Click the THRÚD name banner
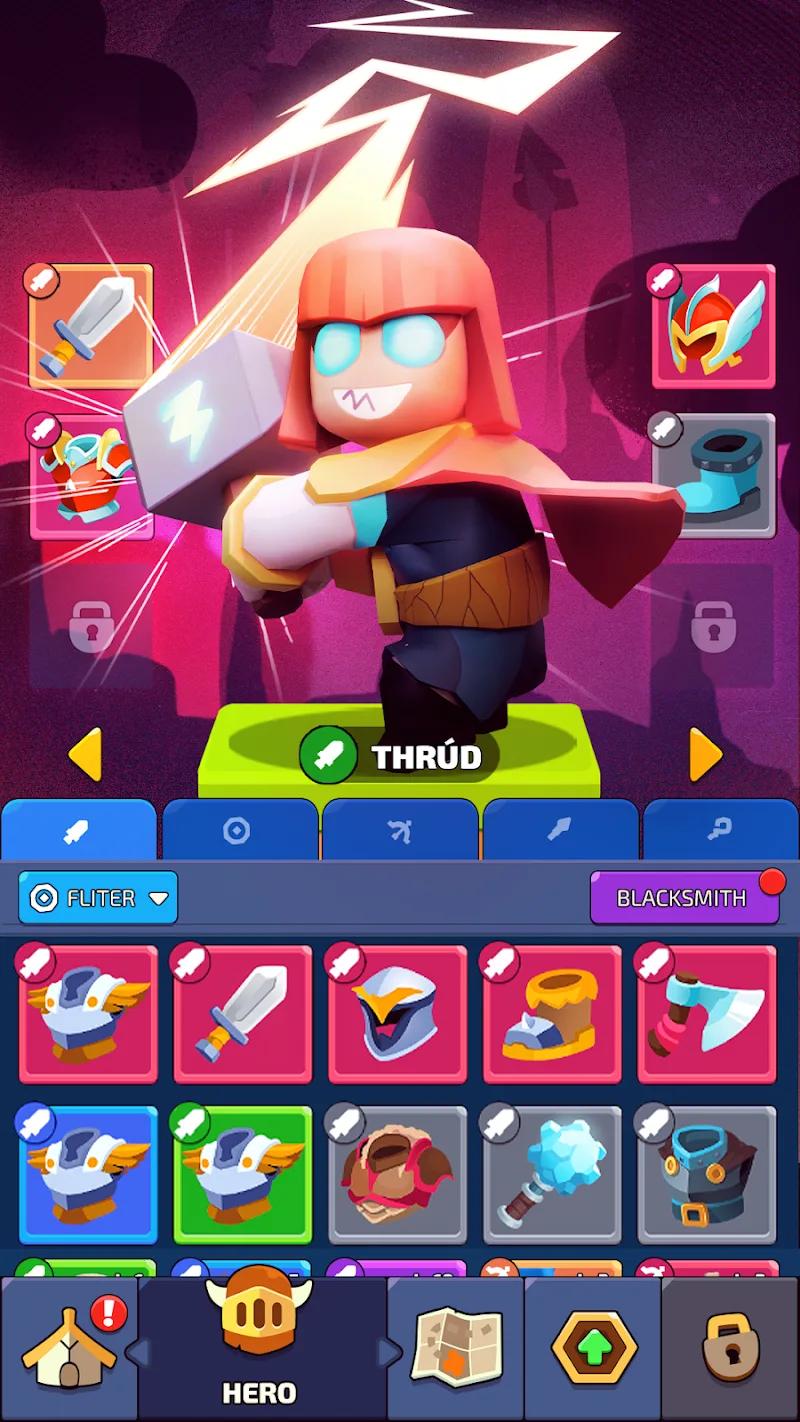 pyautogui.click(x=400, y=757)
